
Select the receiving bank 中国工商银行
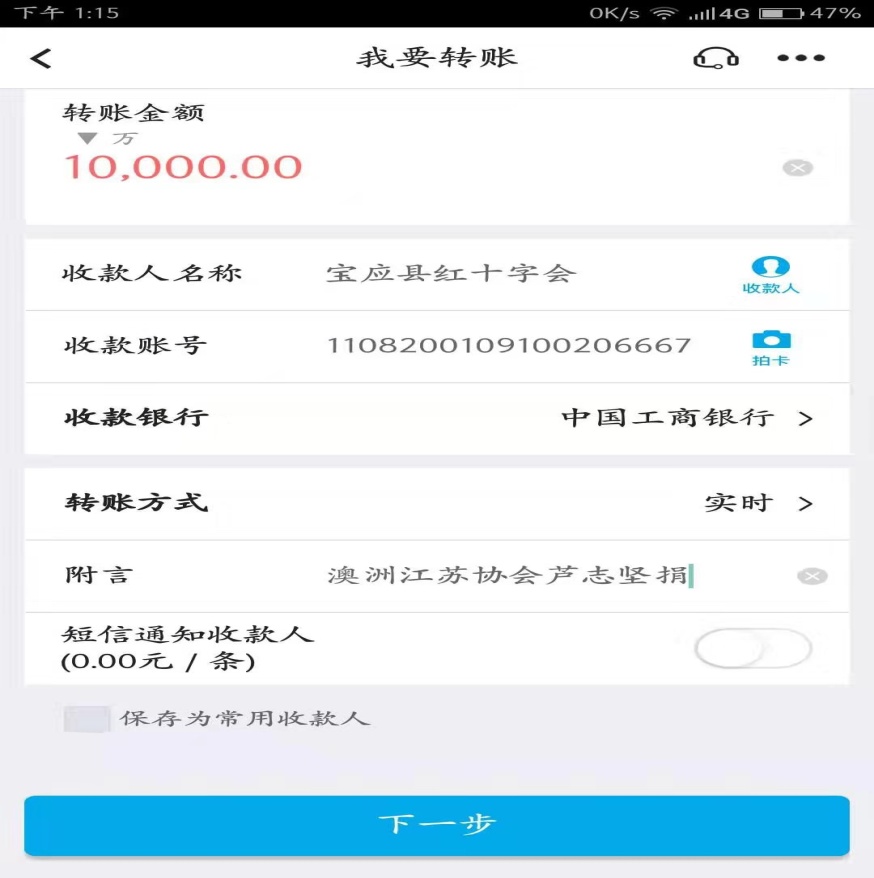point(685,418)
